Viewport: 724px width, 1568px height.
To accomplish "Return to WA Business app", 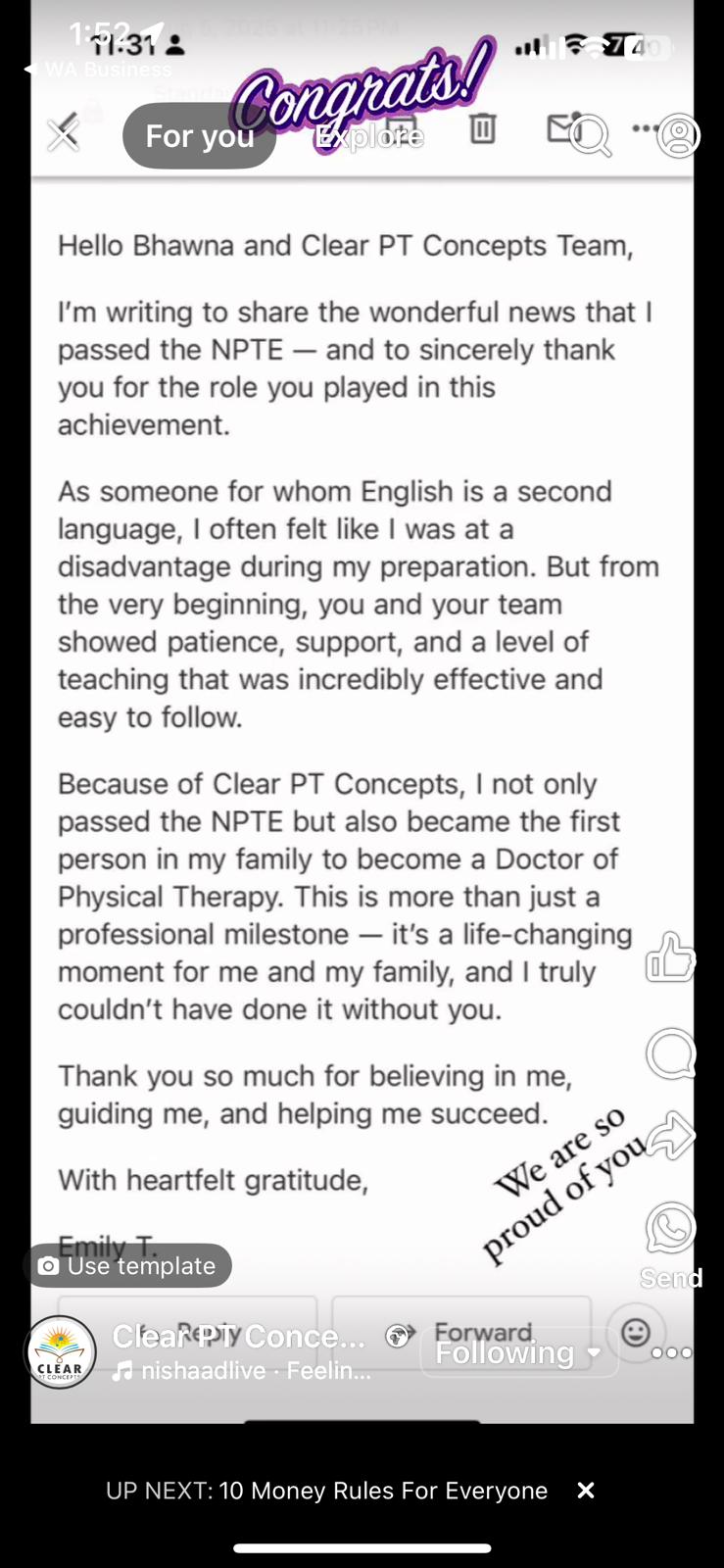I will (x=98, y=70).
